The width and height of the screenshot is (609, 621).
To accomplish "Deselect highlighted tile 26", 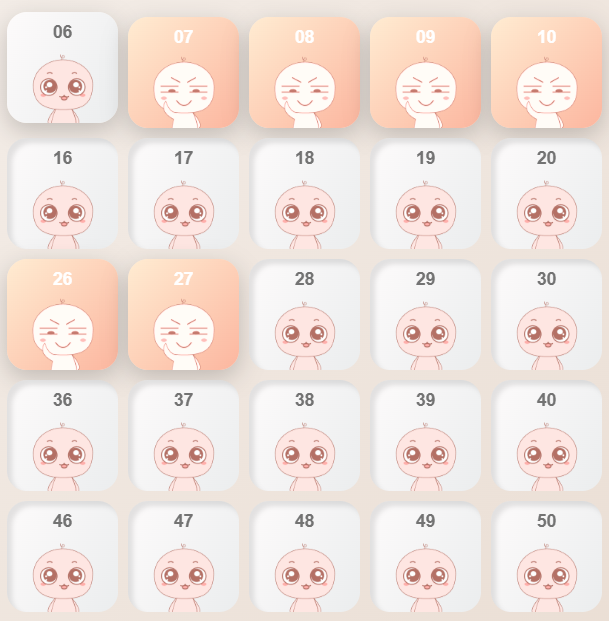I will tap(62, 315).
